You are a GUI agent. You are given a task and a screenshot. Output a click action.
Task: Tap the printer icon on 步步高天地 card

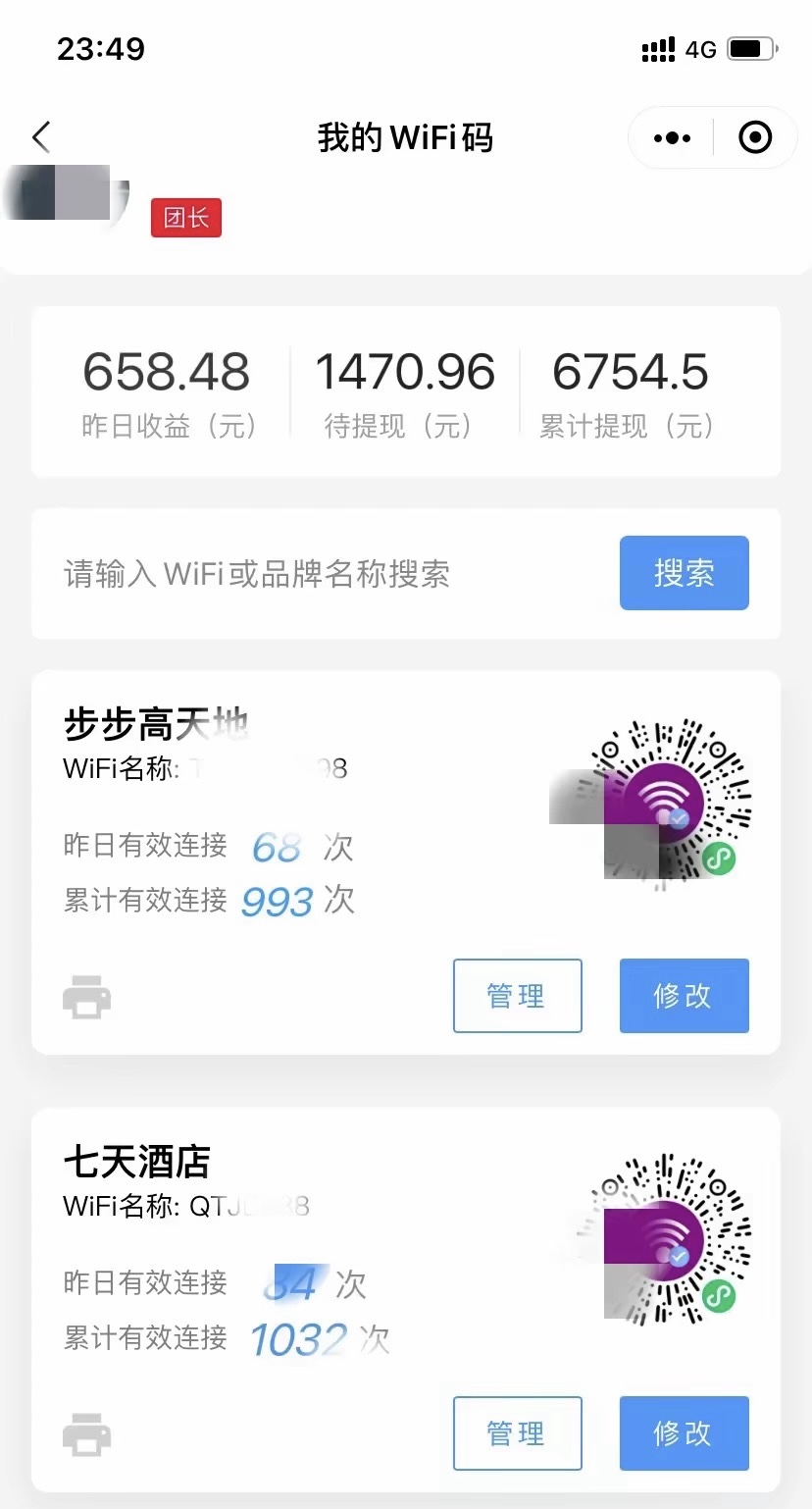[86, 996]
